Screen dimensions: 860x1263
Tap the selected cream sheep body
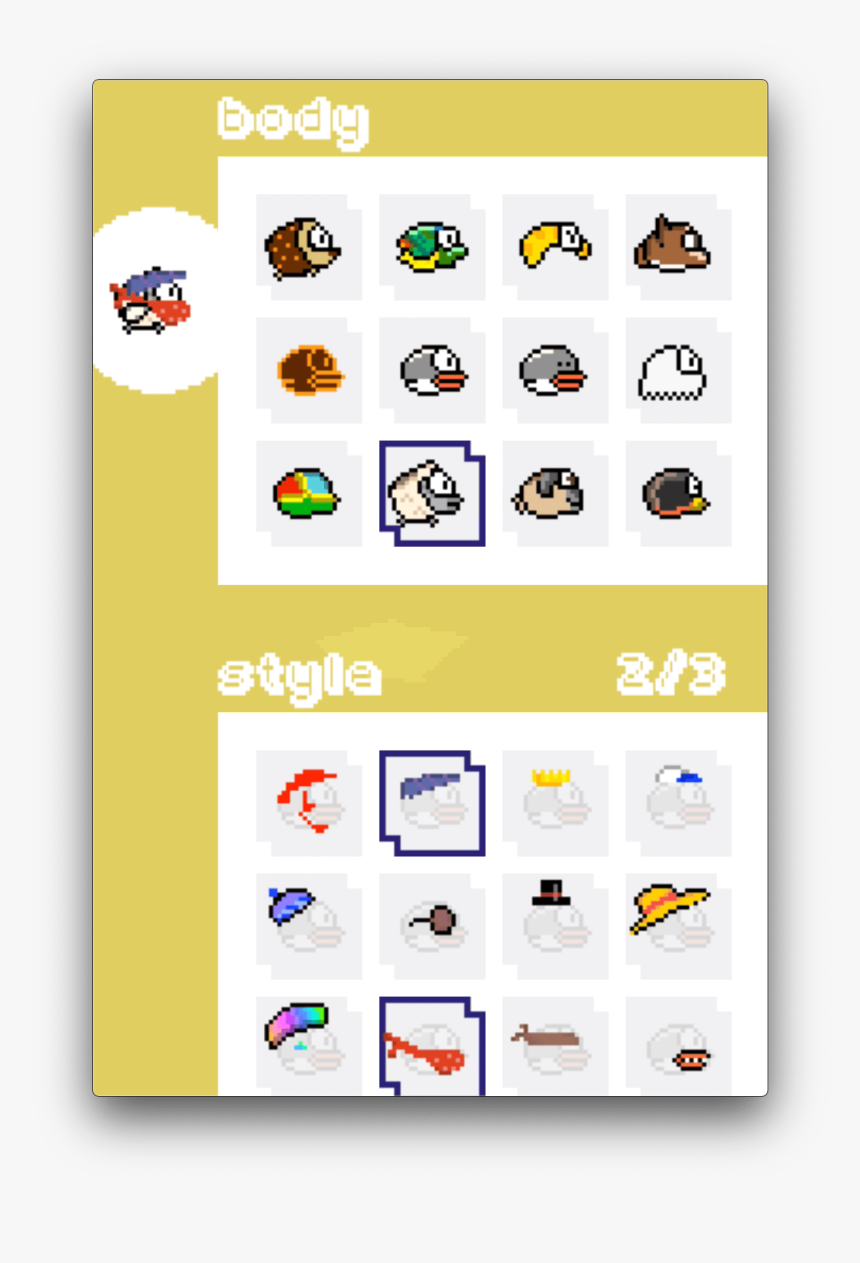click(432, 493)
